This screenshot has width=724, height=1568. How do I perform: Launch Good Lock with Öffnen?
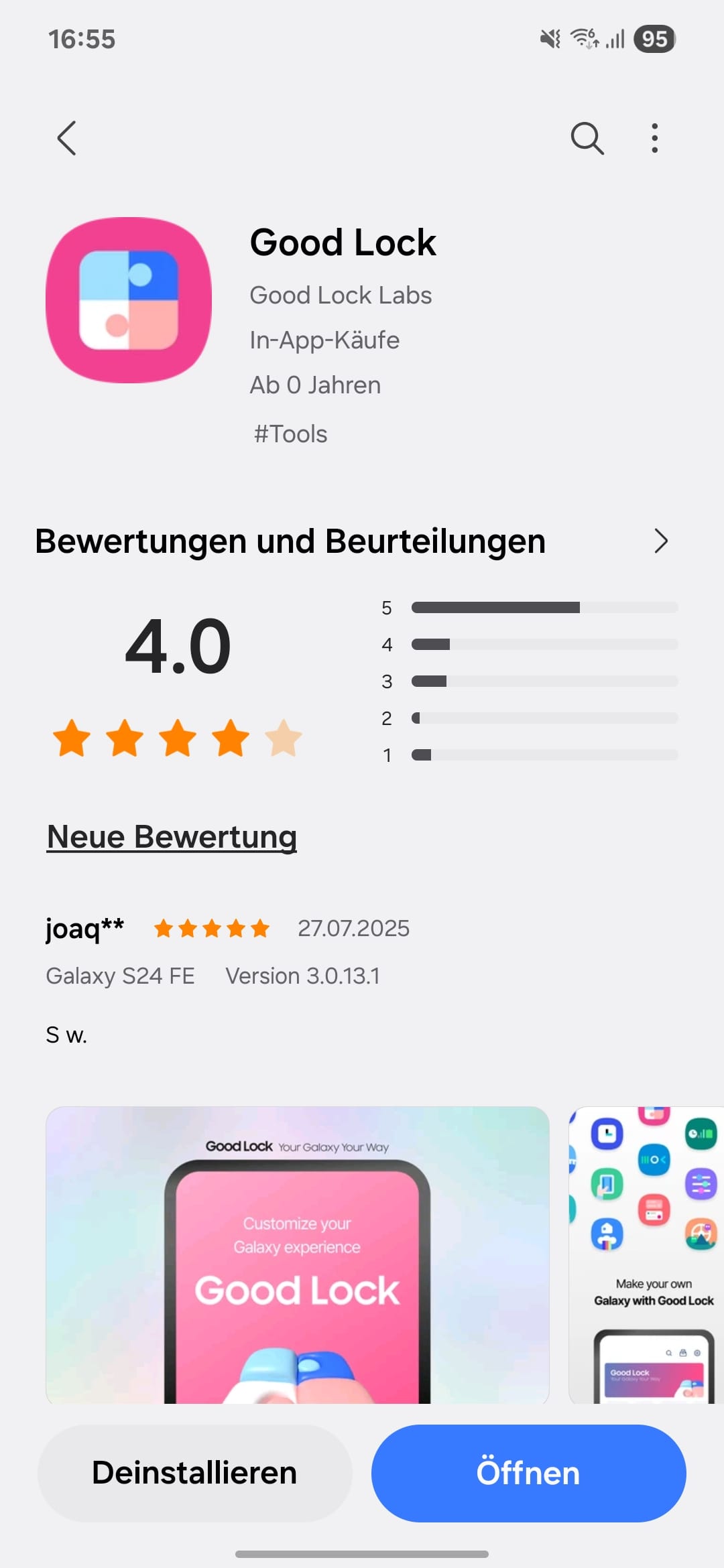point(528,1473)
